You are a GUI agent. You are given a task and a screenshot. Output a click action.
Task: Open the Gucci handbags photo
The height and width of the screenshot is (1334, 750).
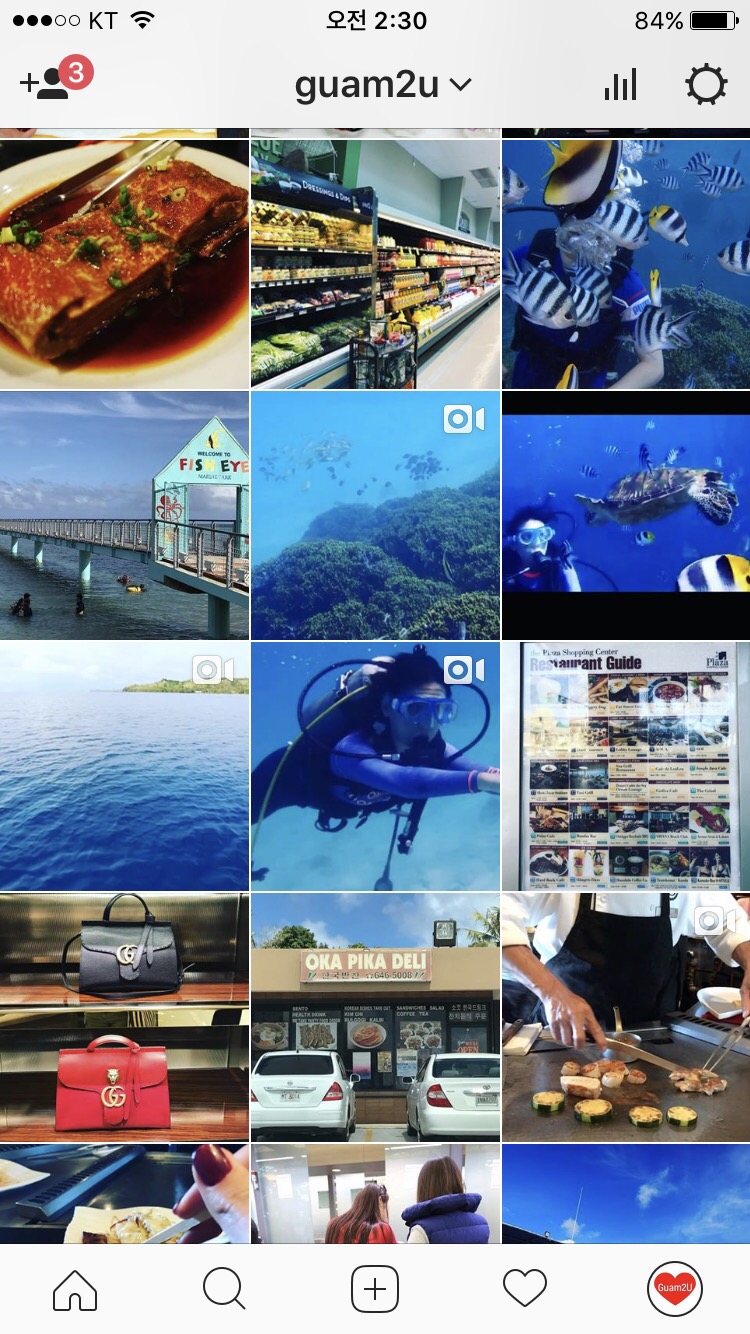(x=124, y=1017)
